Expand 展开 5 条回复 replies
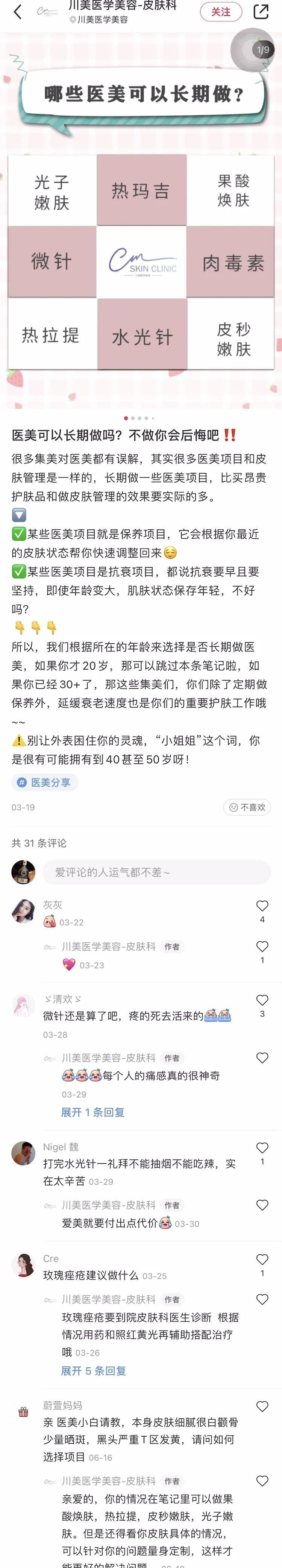 94,1371
